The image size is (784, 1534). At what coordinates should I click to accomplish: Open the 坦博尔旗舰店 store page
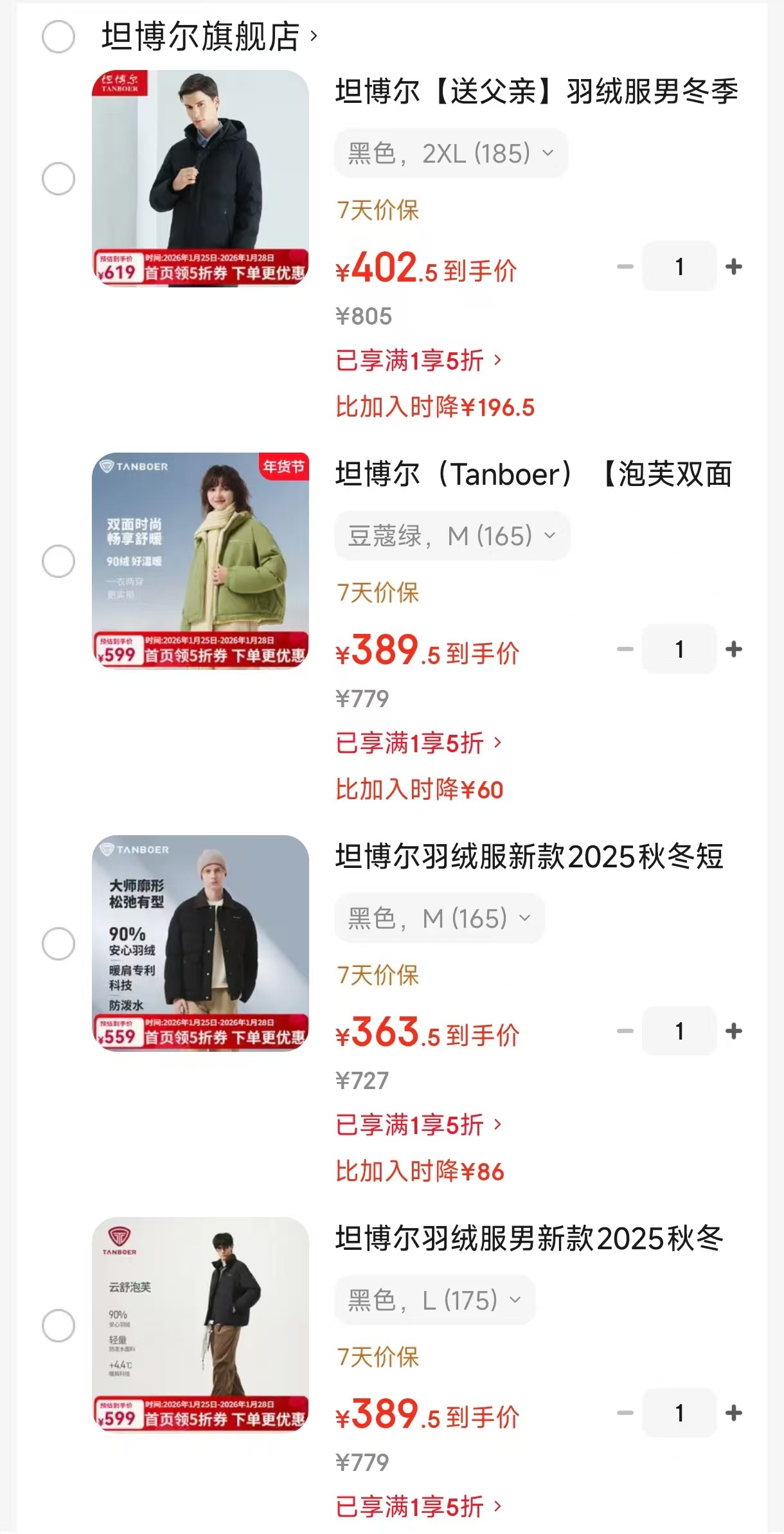(x=209, y=36)
